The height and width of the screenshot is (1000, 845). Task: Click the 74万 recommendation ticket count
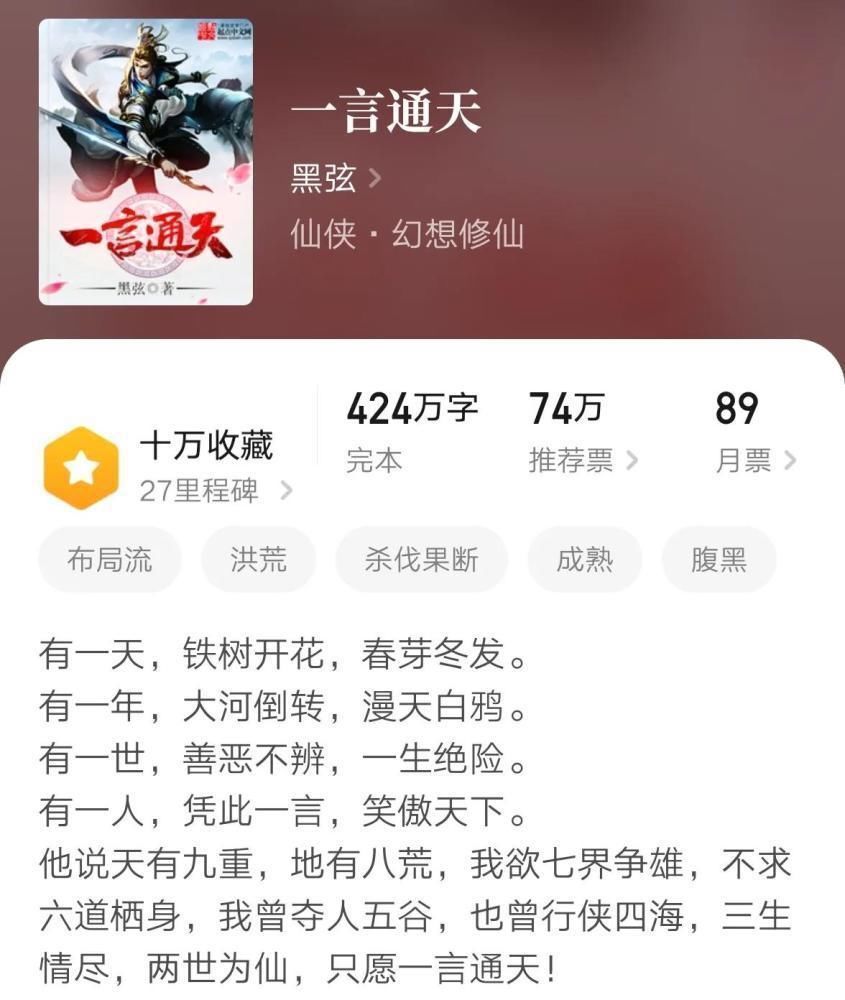click(x=567, y=409)
